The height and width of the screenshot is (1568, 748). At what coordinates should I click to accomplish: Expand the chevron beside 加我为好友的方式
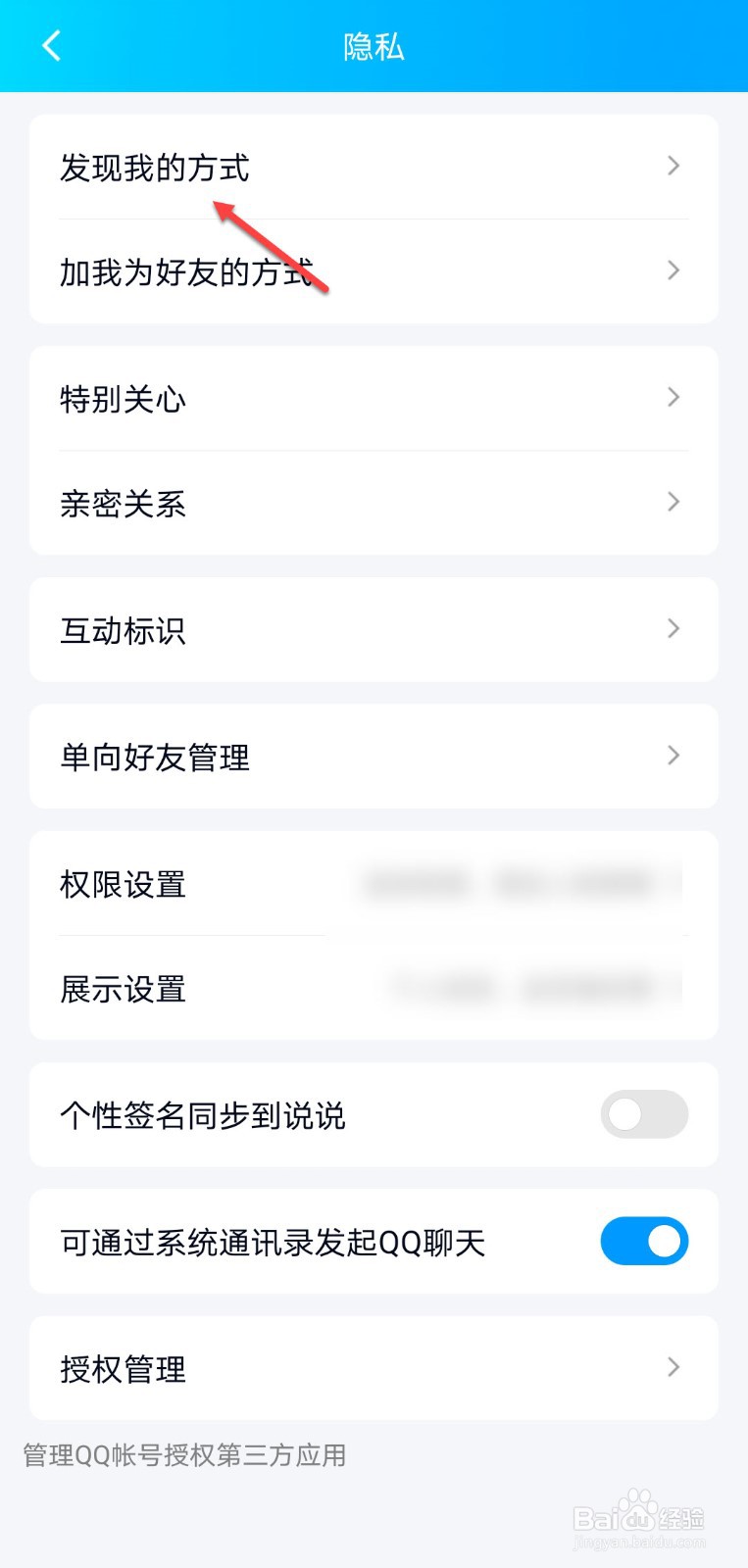point(673,270)
